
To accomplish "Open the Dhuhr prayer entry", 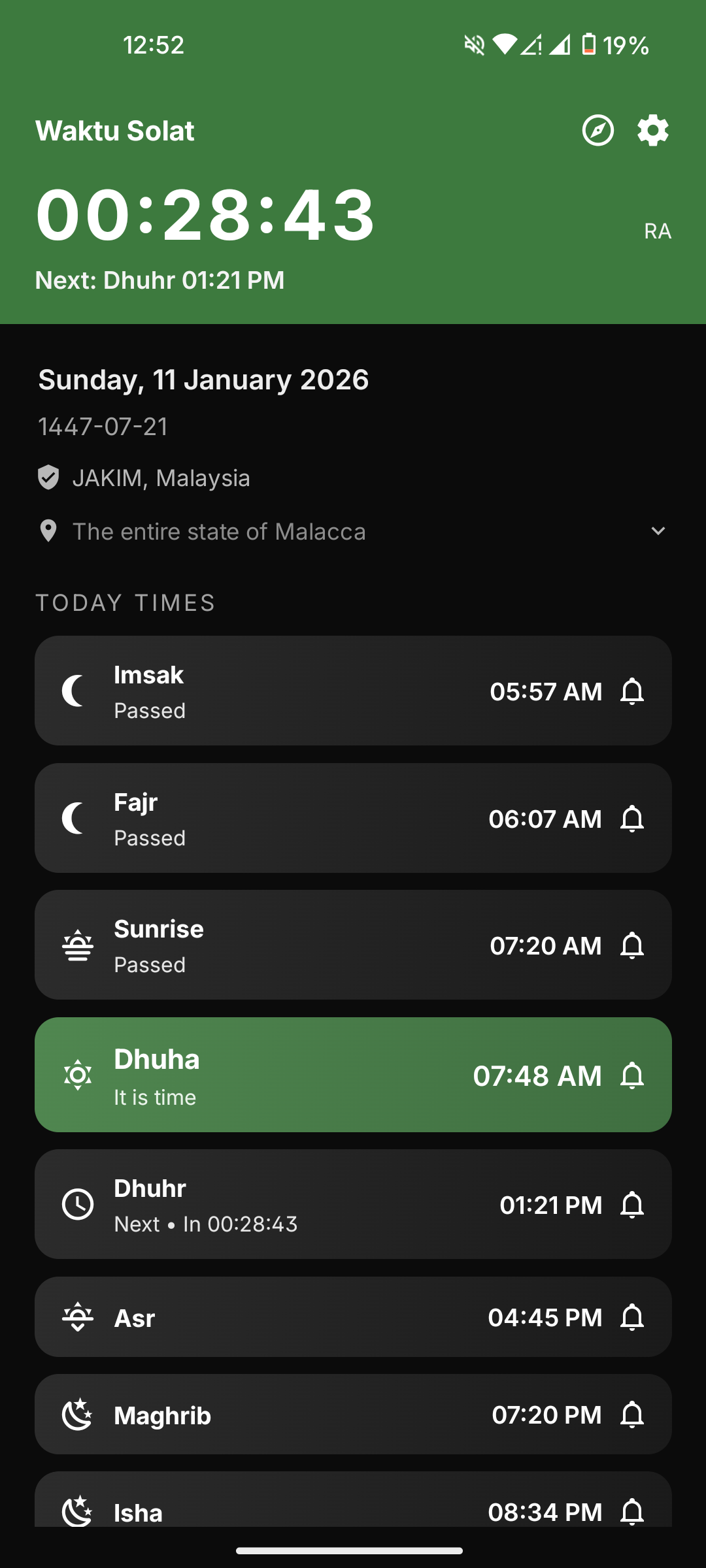I will pyautogui.click(x=353, y=1204).
